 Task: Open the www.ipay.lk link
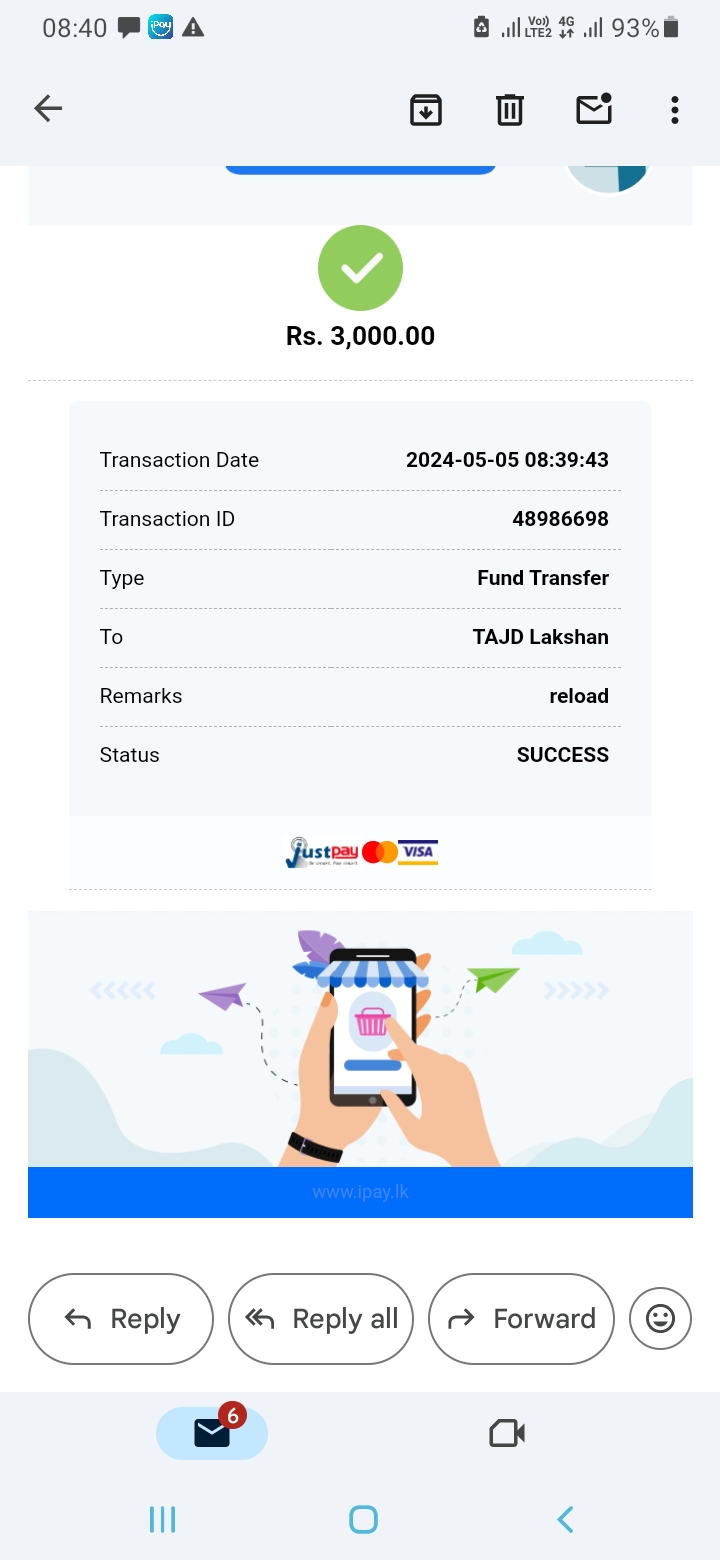click(360, 1192)
